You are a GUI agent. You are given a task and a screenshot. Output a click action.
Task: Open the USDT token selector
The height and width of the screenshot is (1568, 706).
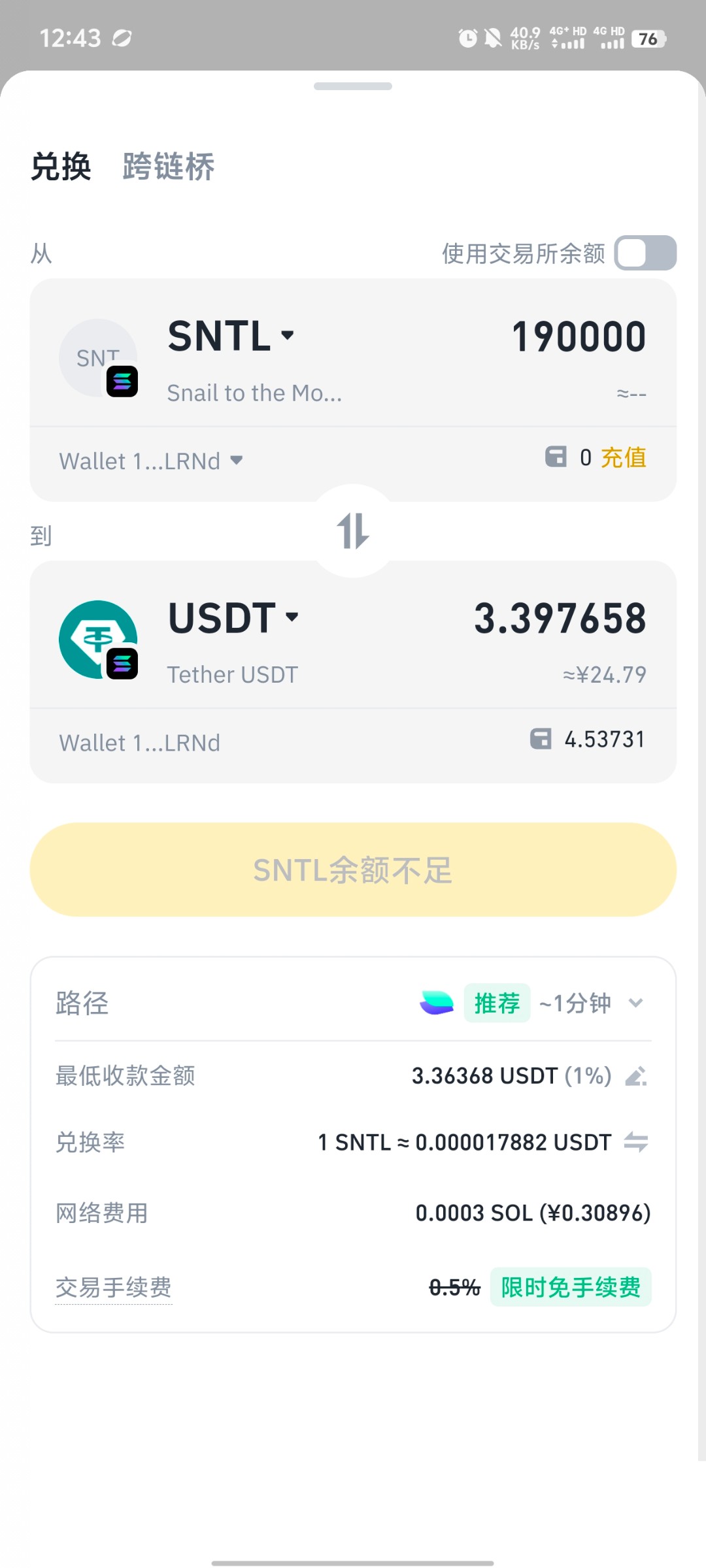233,617
